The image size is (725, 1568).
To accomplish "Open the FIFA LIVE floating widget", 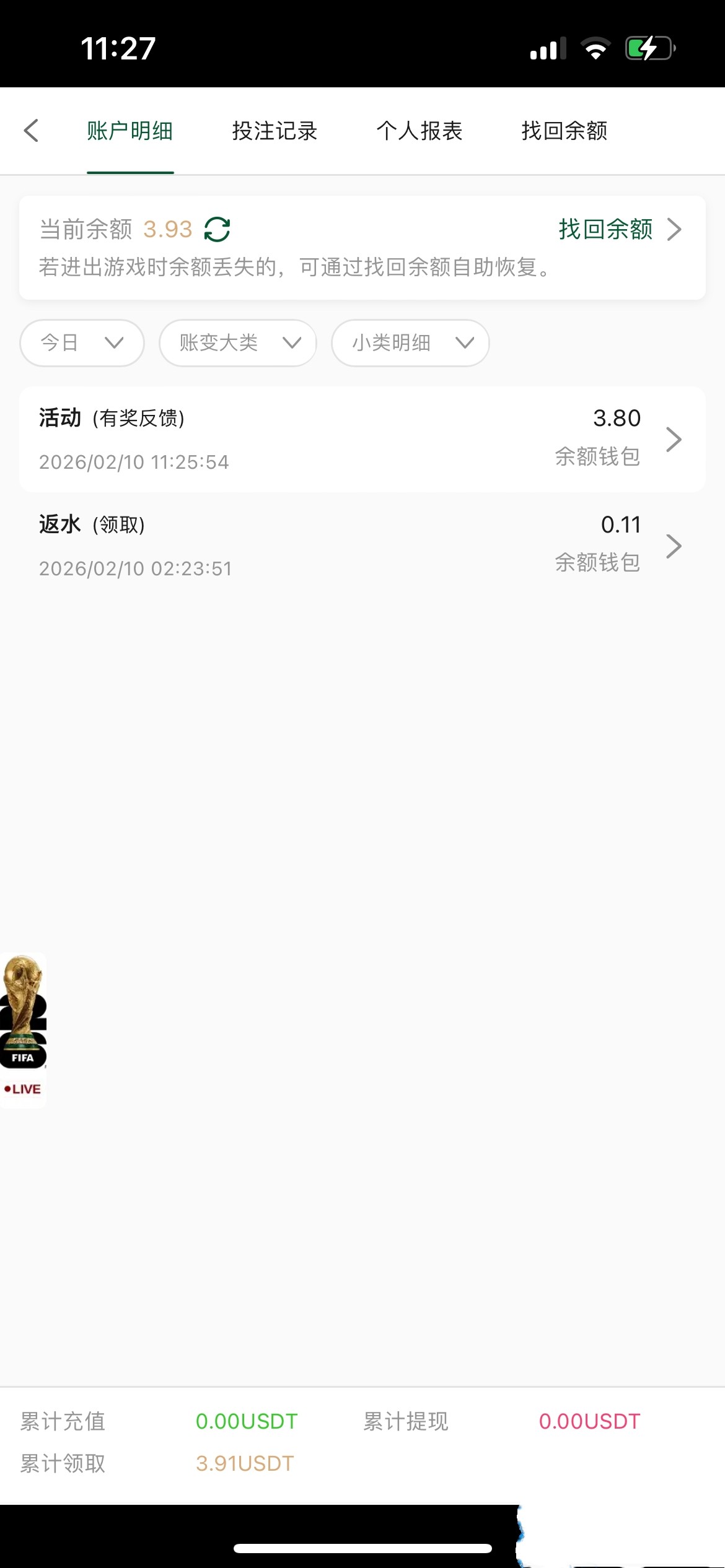I will pos(23,1029).
